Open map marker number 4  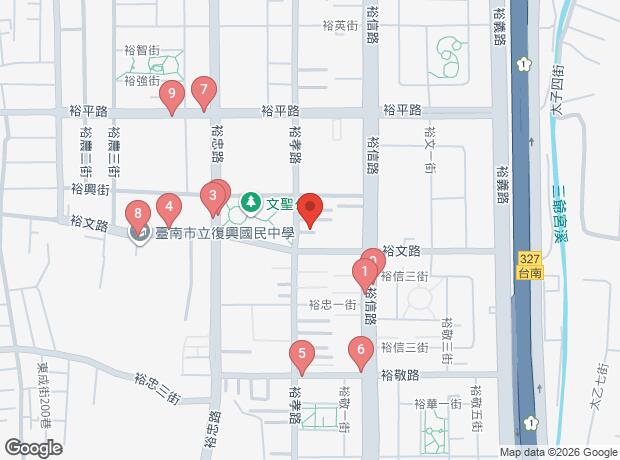pyautogui.click(x=169, y=209)
